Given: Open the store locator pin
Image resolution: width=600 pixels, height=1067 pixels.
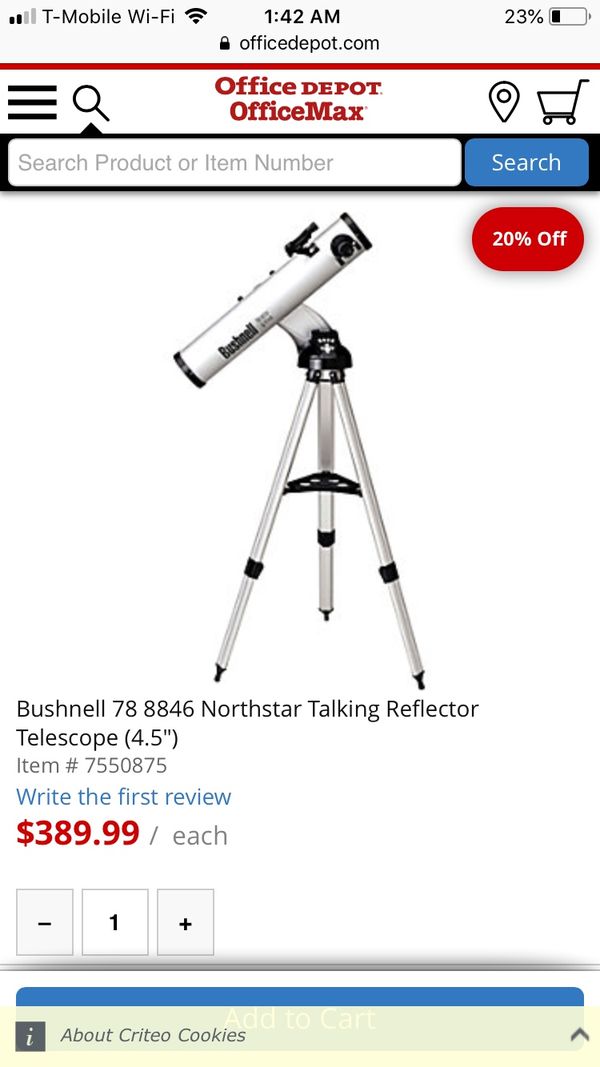Looking at the screenshot, I should [504, 102].
